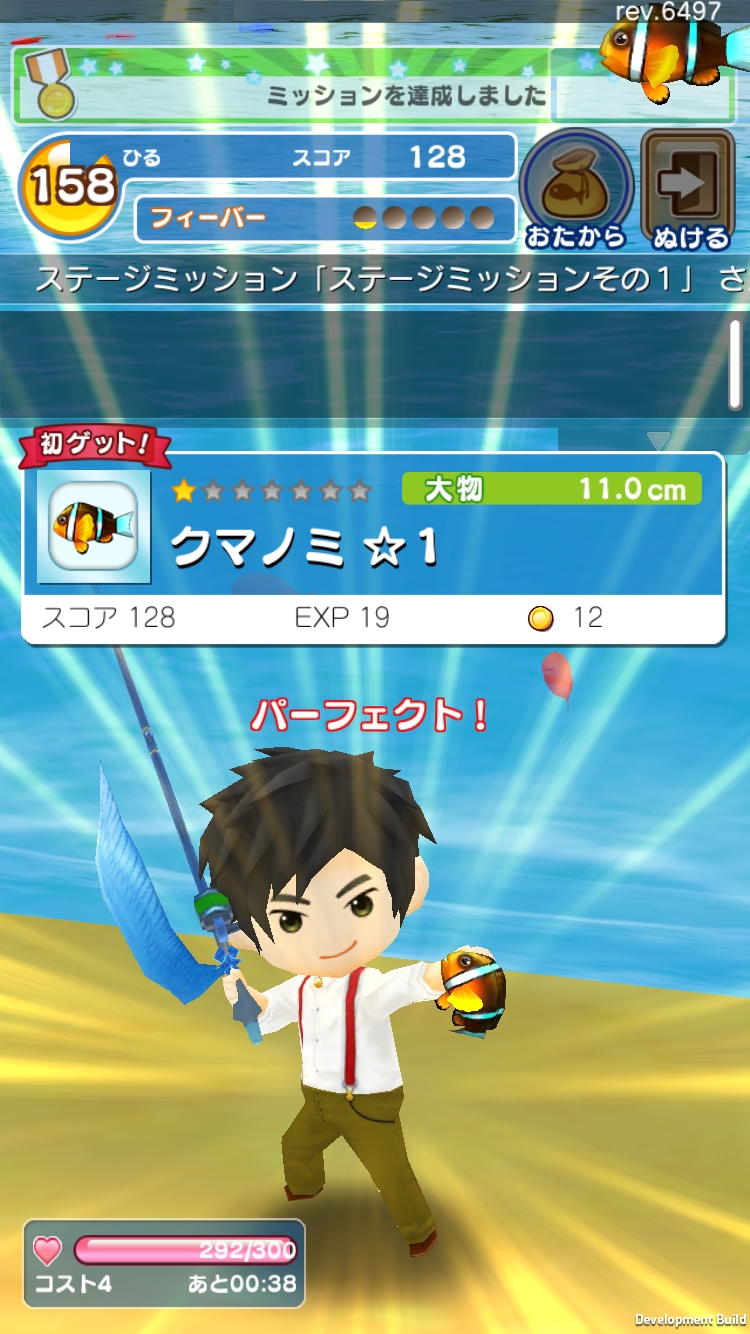
Task: Open the おたから treasure bag
Action: (577, 189)
